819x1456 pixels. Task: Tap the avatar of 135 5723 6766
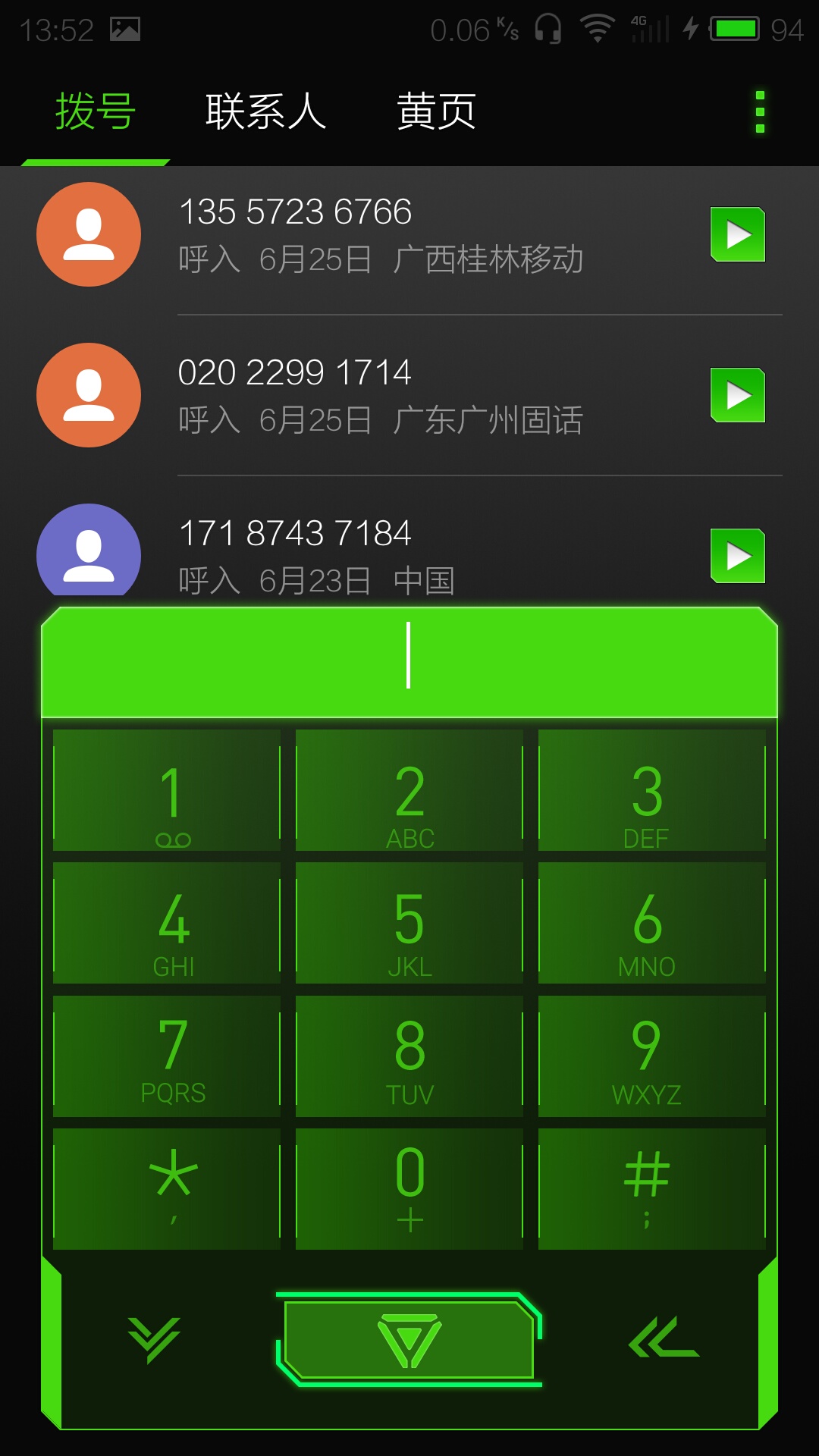[89, 234]
